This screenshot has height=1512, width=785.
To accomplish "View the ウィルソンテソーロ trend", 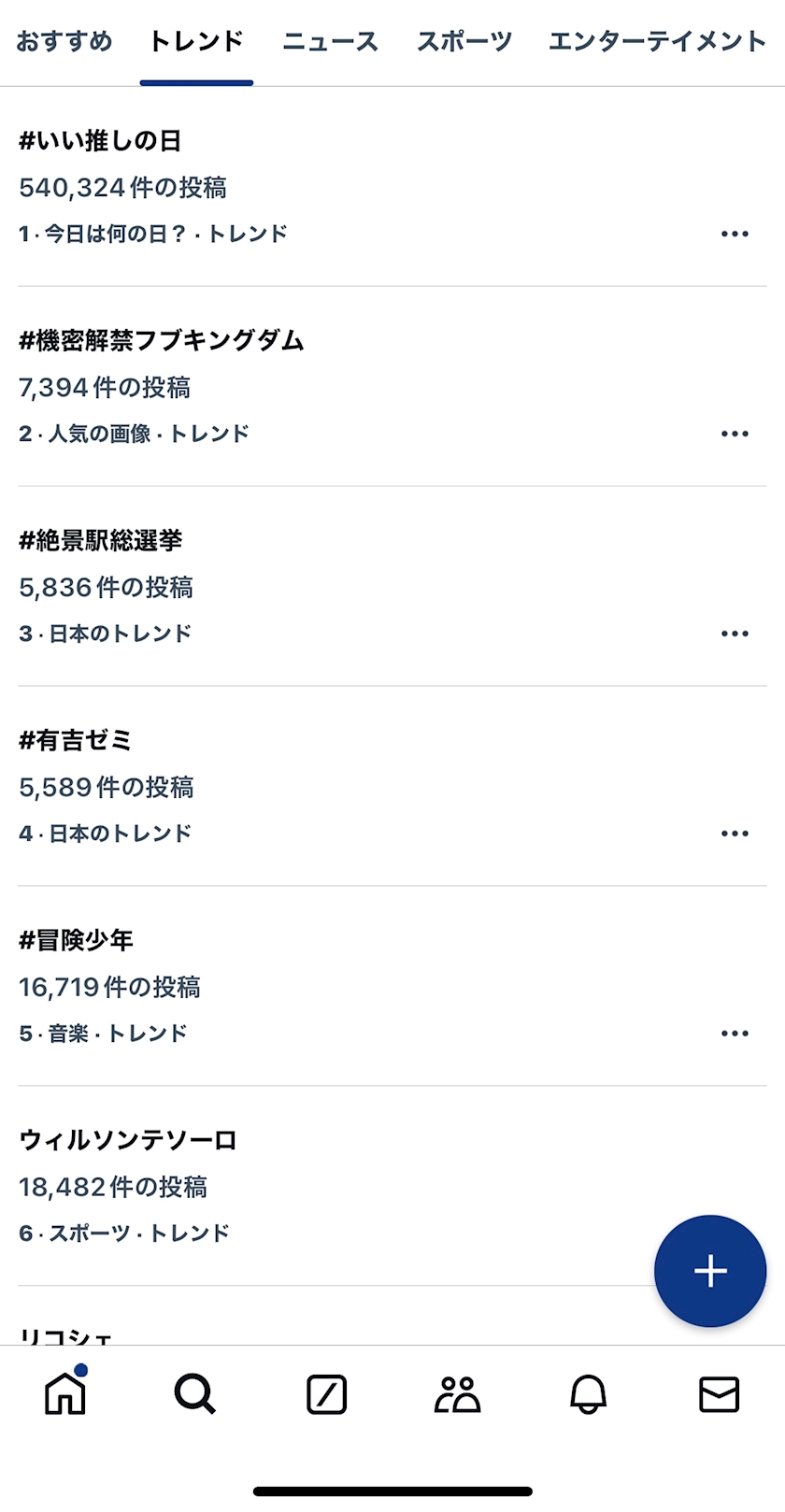I will click(128, 1141).
